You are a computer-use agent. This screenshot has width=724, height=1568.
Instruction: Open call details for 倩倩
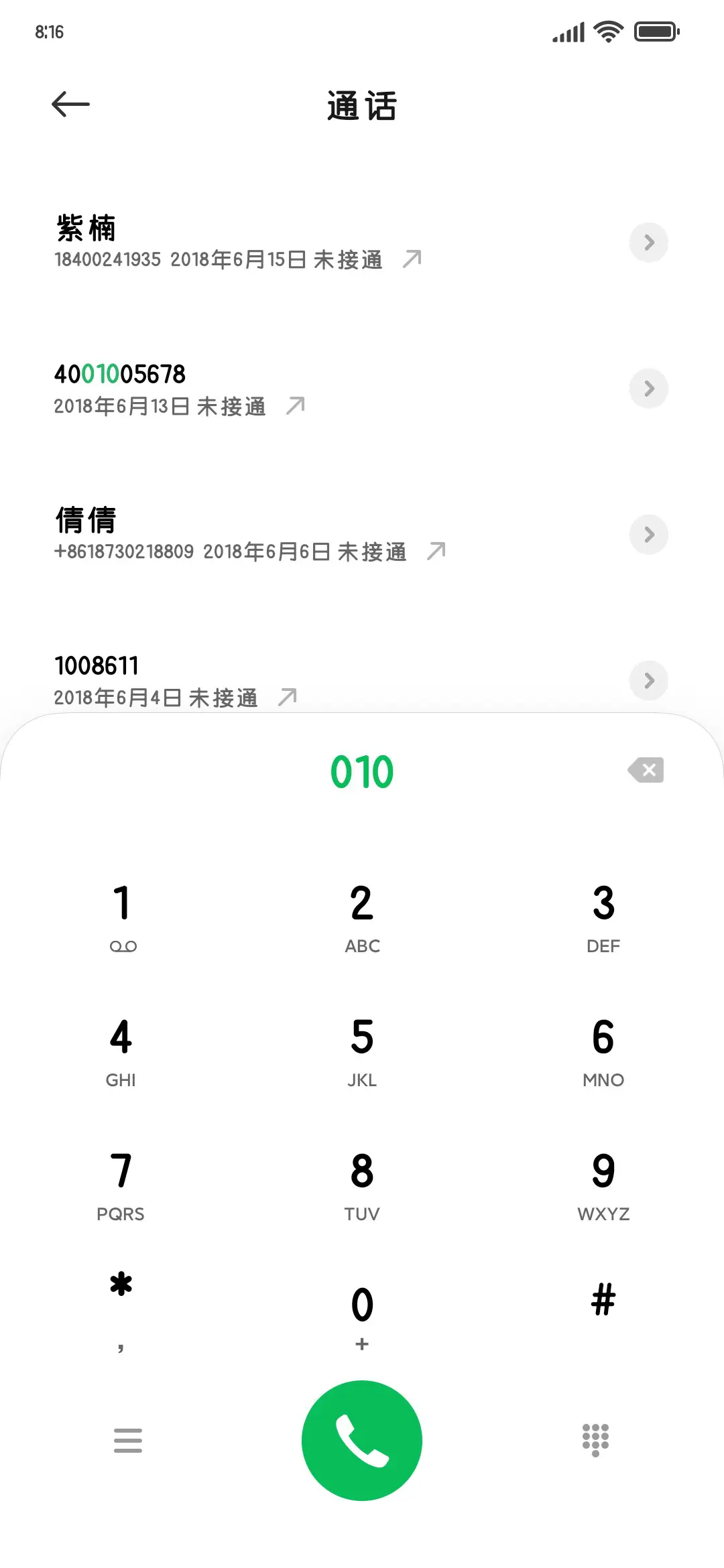click(x=648, y=534)
